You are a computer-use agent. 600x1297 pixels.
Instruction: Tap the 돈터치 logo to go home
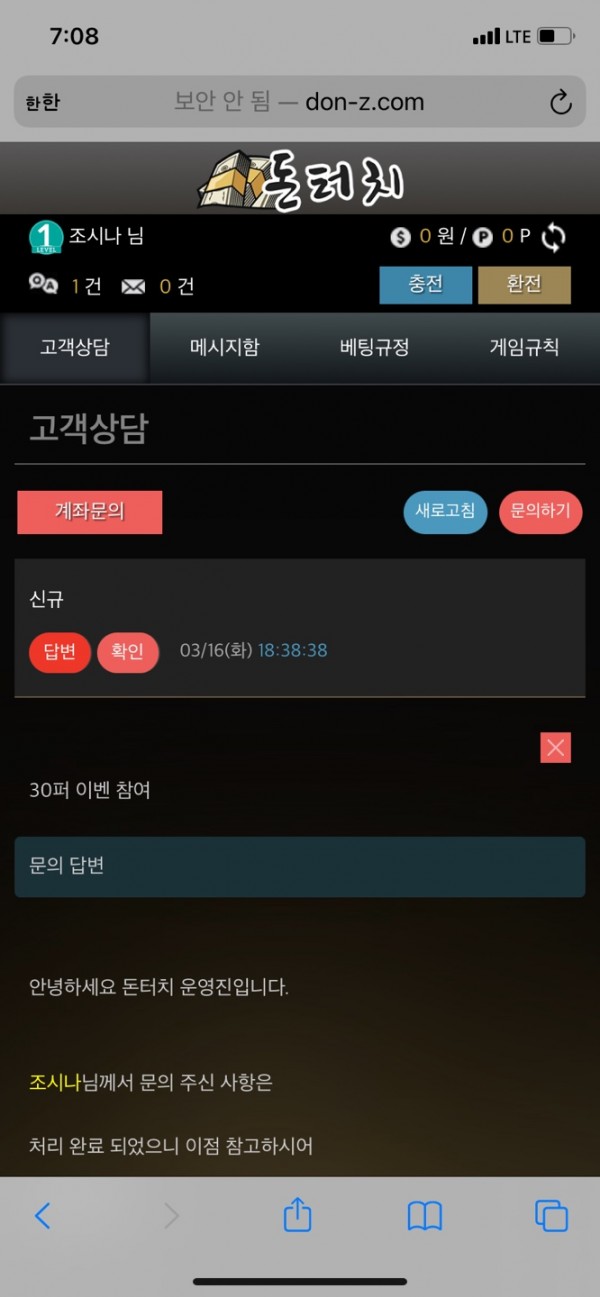point(300,182)
